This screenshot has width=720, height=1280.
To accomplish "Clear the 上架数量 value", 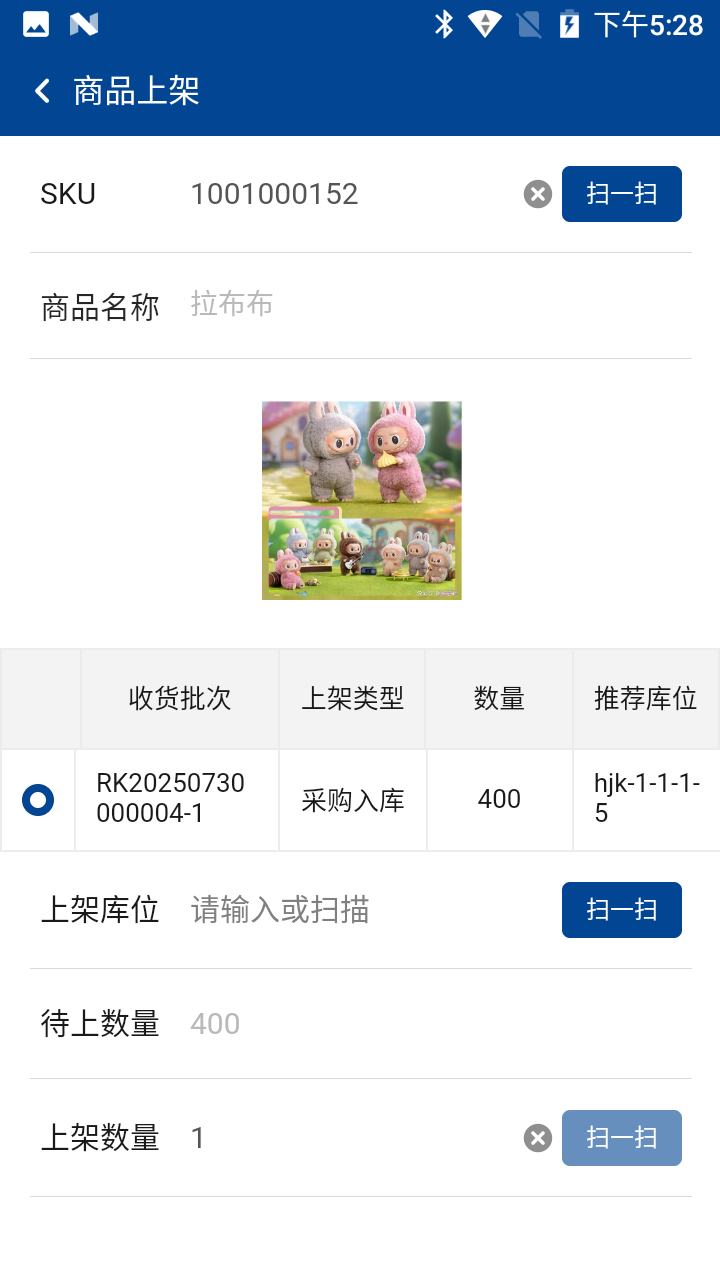I will coord(538,1138).
